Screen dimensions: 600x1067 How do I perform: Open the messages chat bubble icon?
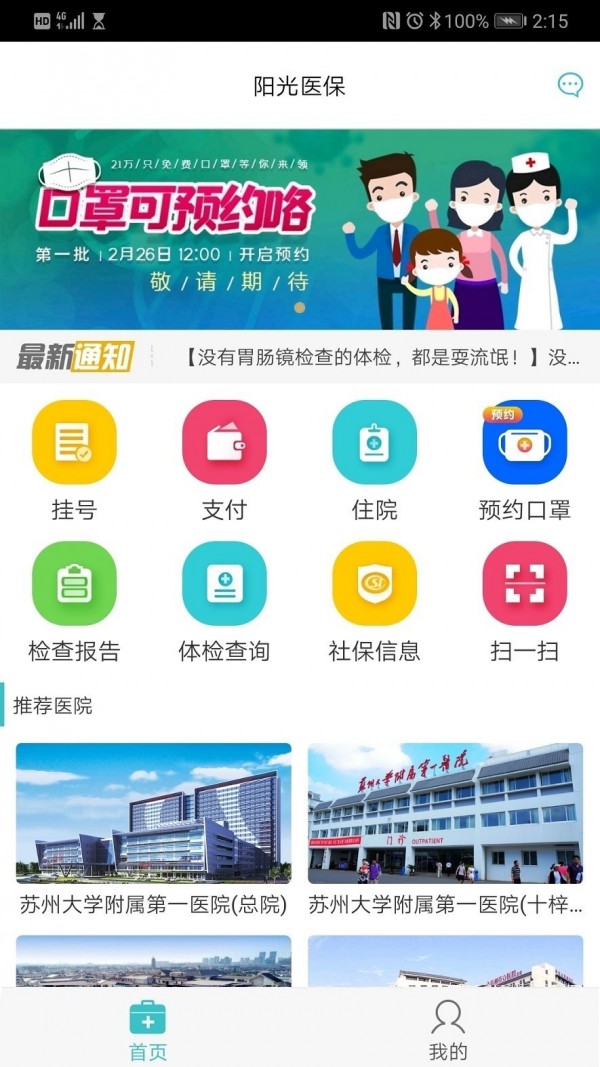click(x=570, y=85)
